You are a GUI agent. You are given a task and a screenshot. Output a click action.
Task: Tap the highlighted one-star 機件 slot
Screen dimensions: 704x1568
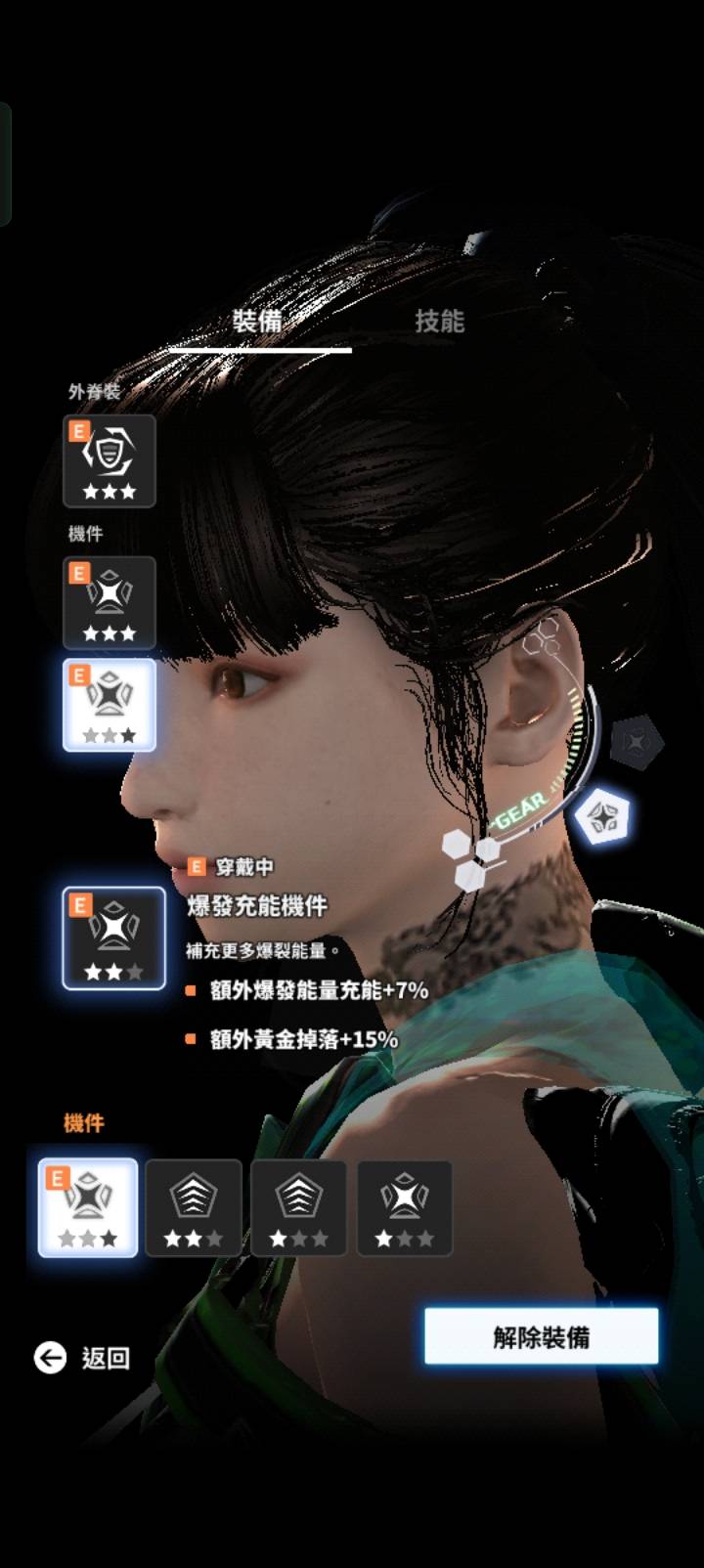tap(110, 705)
